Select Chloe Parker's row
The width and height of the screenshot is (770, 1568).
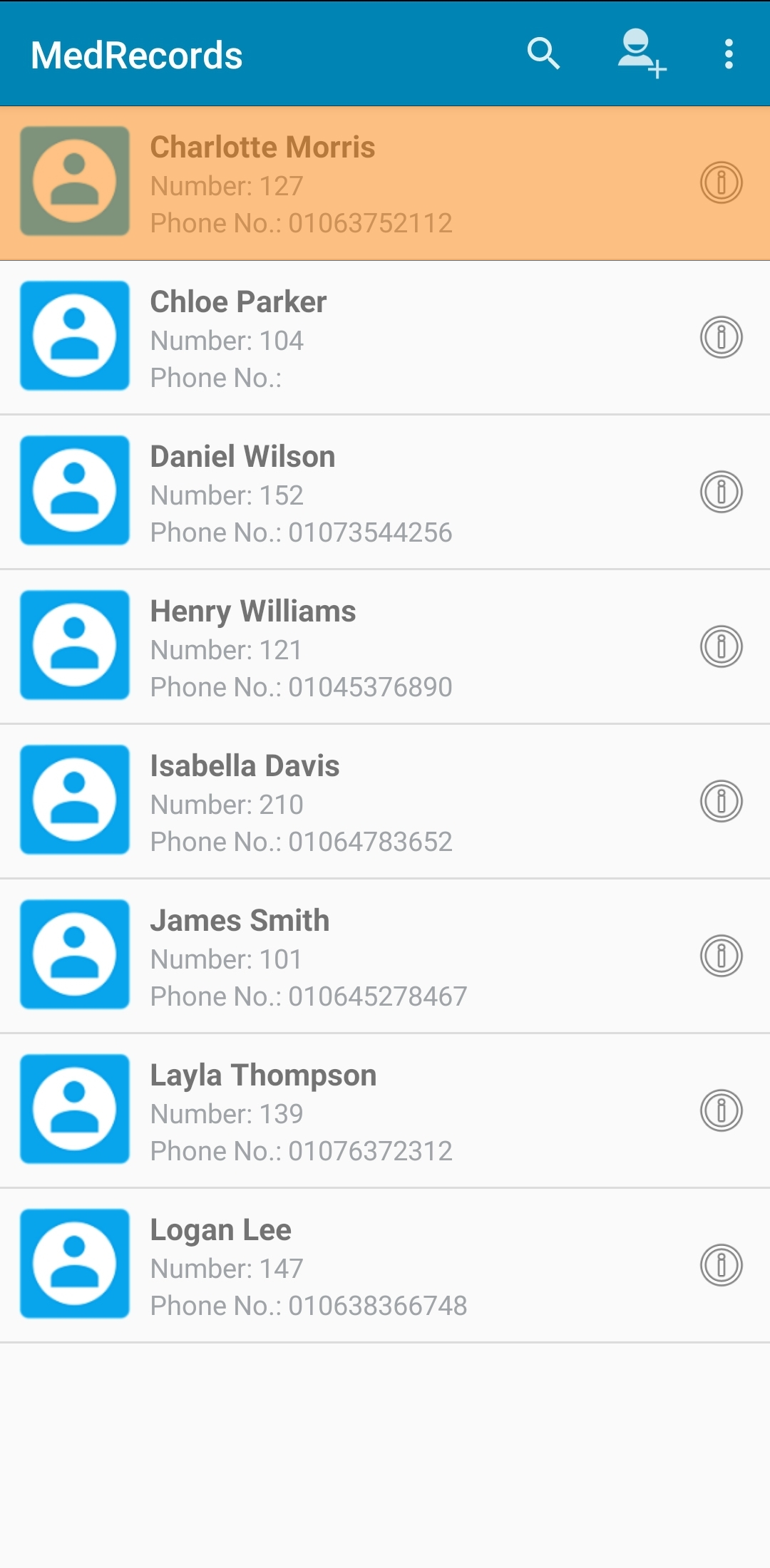[385, 338]
